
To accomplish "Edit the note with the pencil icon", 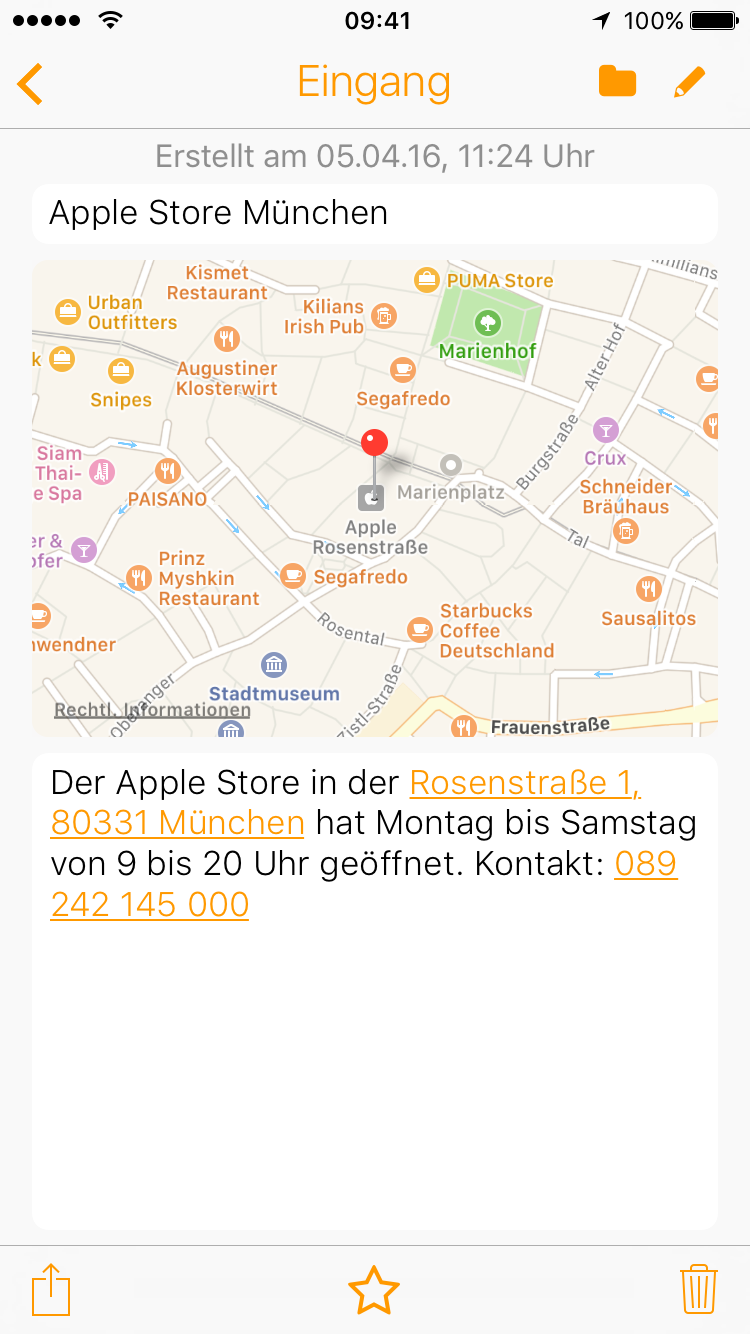I will point(690,81).
